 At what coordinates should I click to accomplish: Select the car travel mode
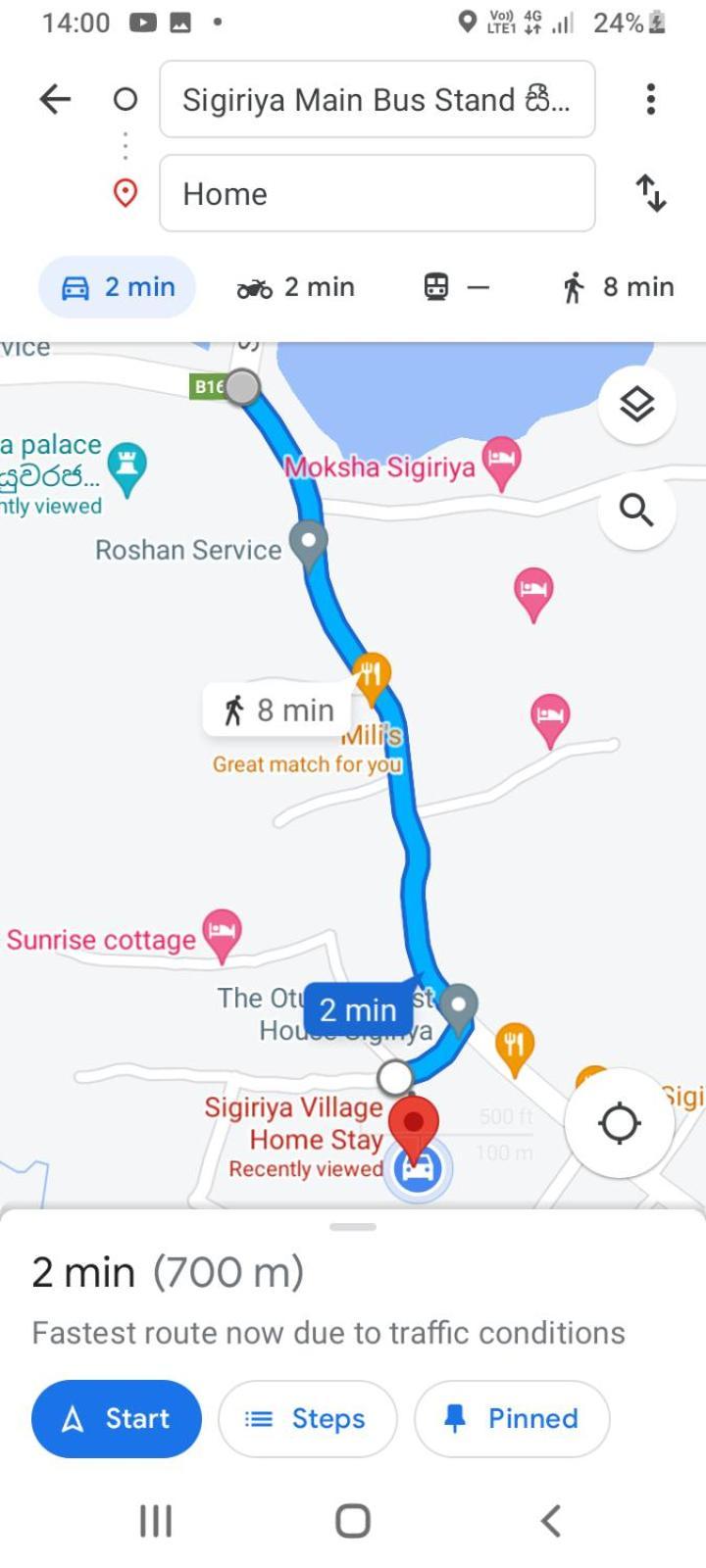[118, 287]
